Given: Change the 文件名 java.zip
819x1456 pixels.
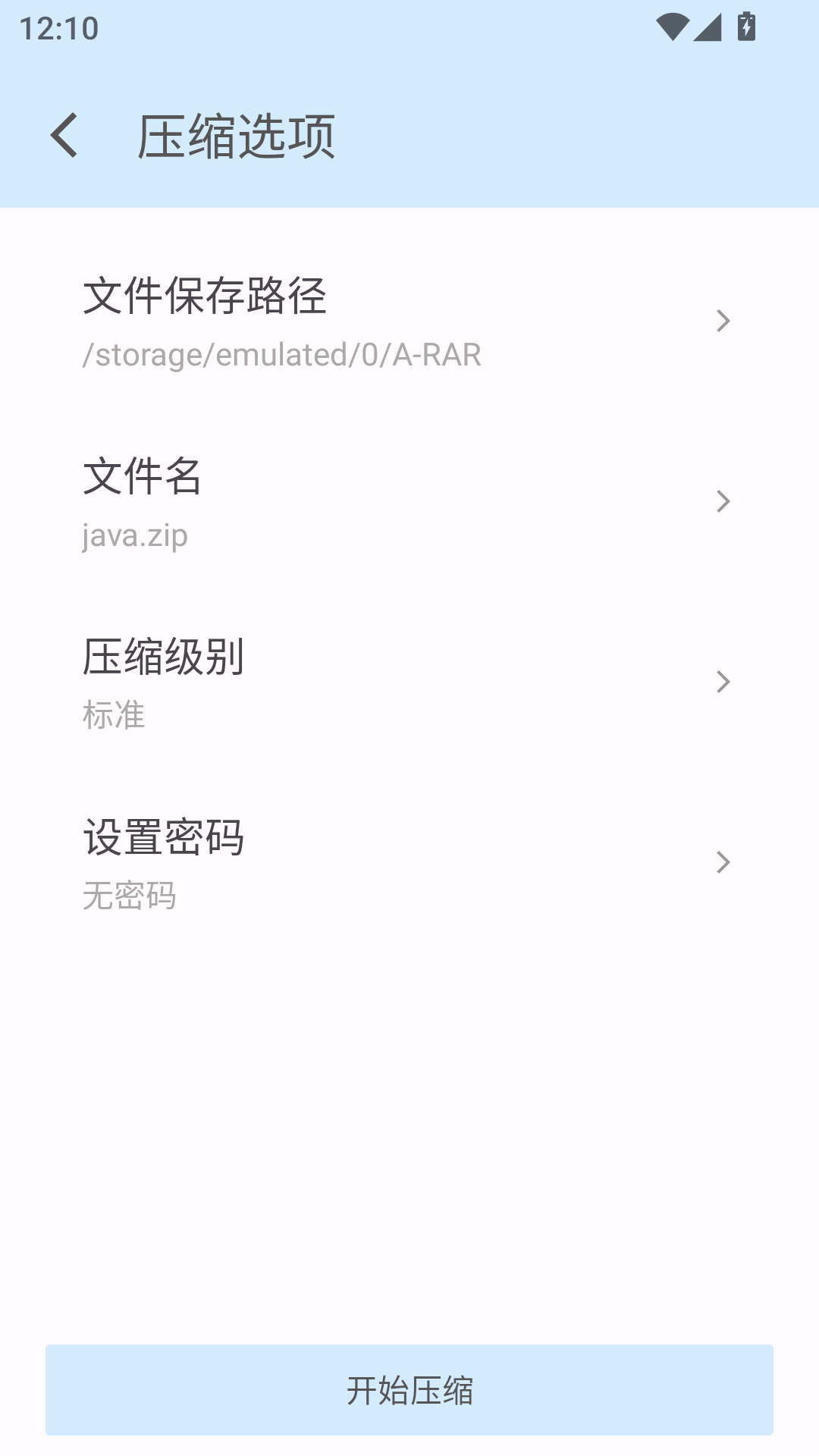Looking at the screenshot, I should click(x=409, y=502).
